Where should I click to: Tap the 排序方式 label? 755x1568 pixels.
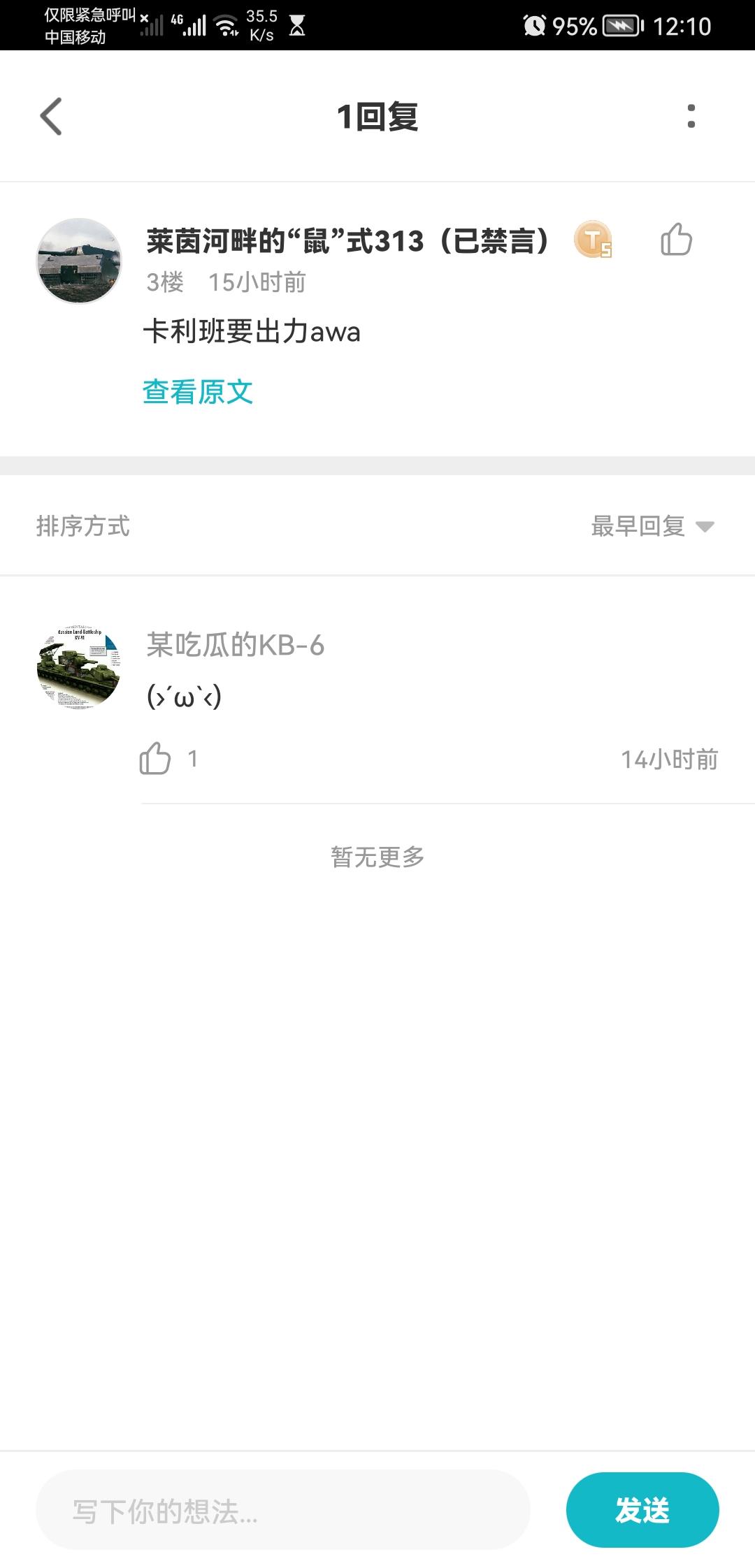tap(84, 528)
